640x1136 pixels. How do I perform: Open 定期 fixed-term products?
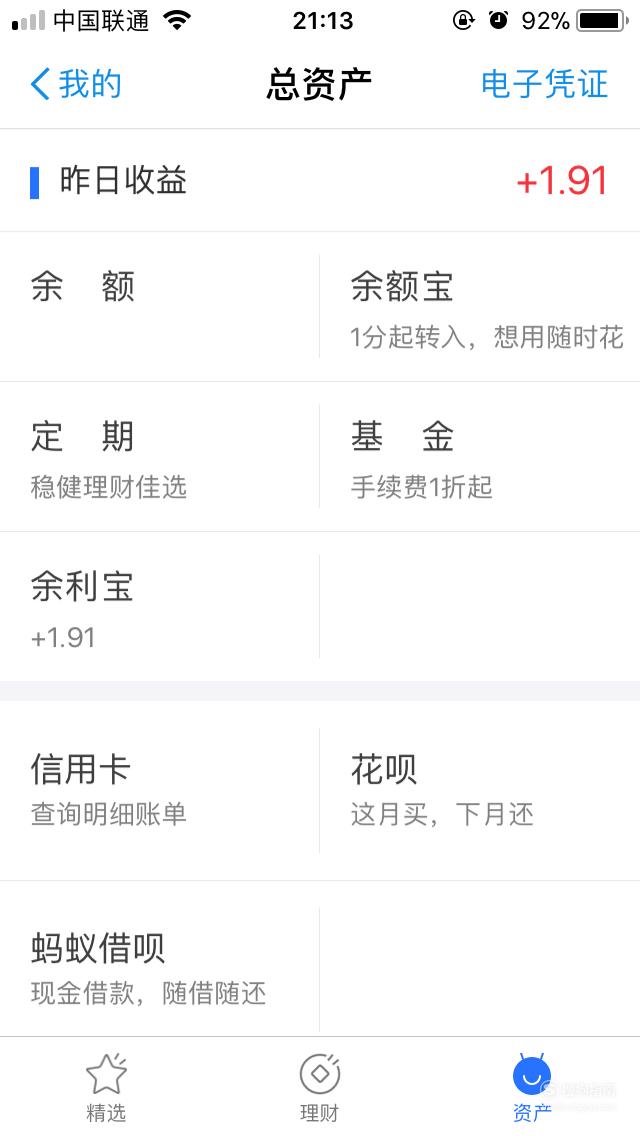[159, 456]
